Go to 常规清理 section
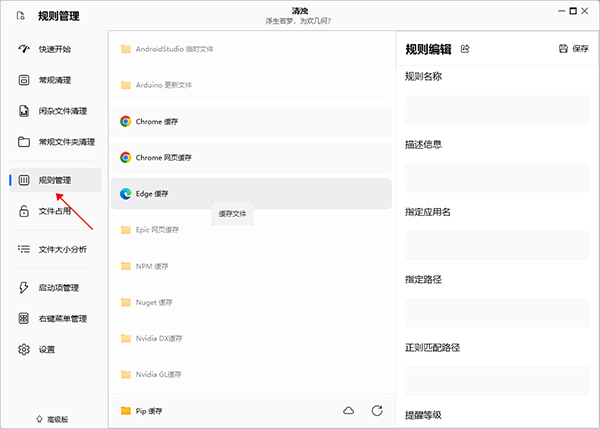600x429 pixels. [54, 79]
